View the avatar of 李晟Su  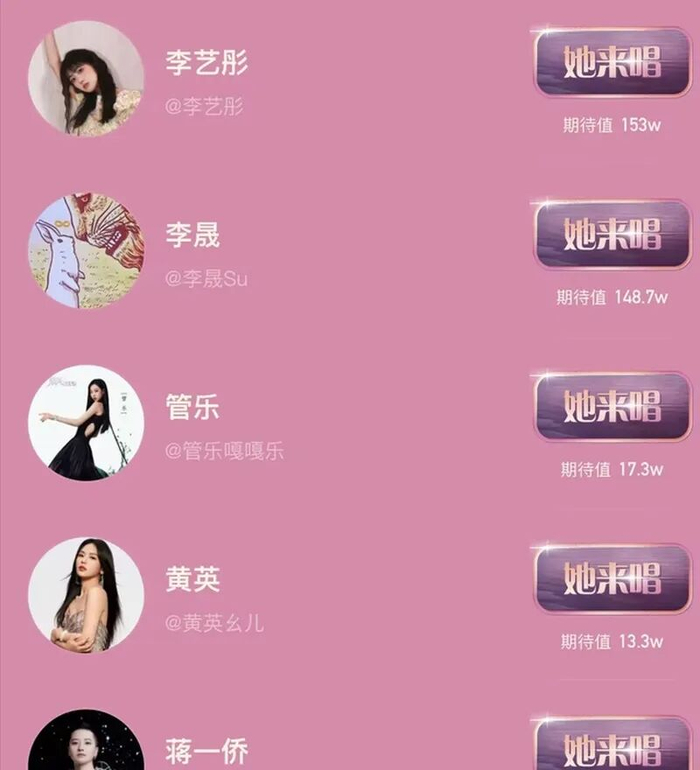click(x=86, y=251)
